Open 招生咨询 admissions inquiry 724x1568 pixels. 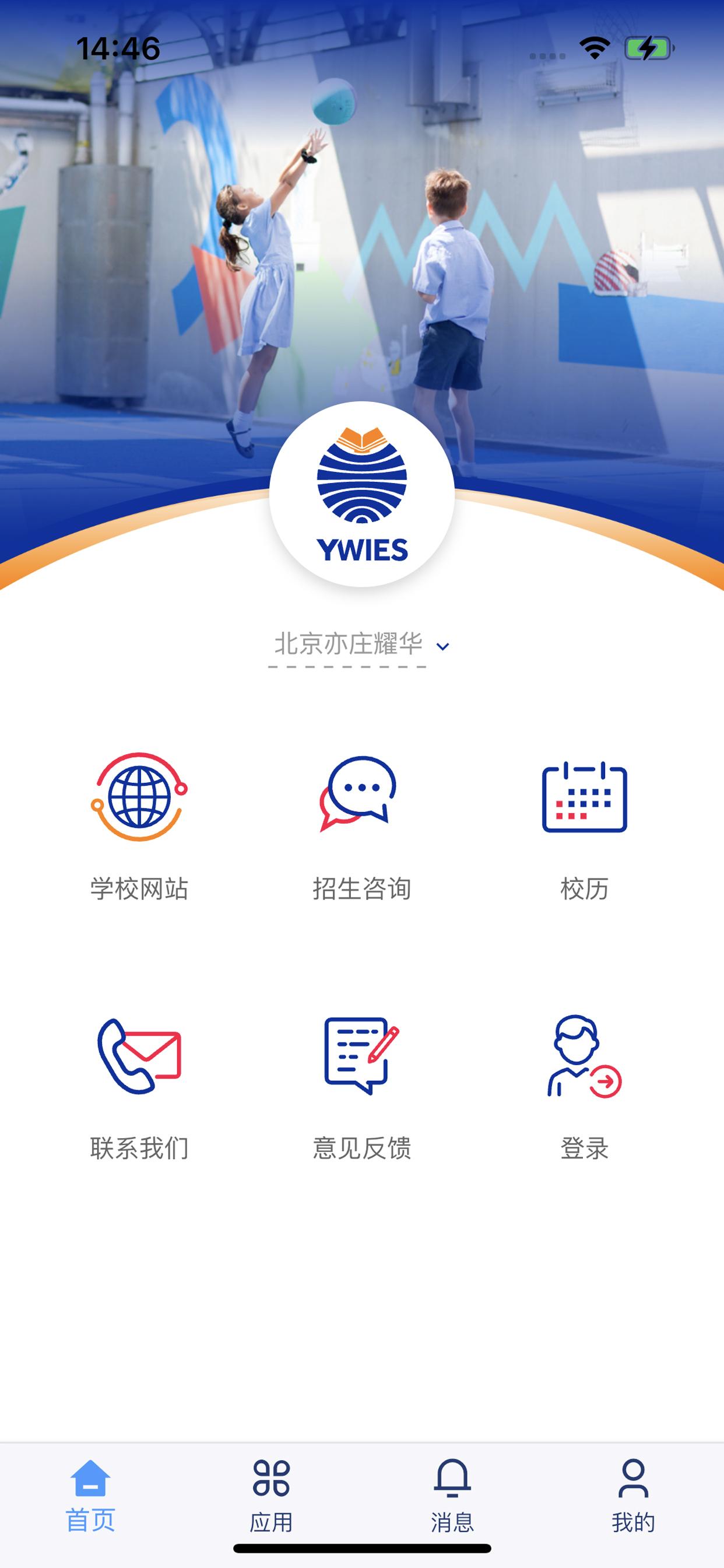(362, 827)
